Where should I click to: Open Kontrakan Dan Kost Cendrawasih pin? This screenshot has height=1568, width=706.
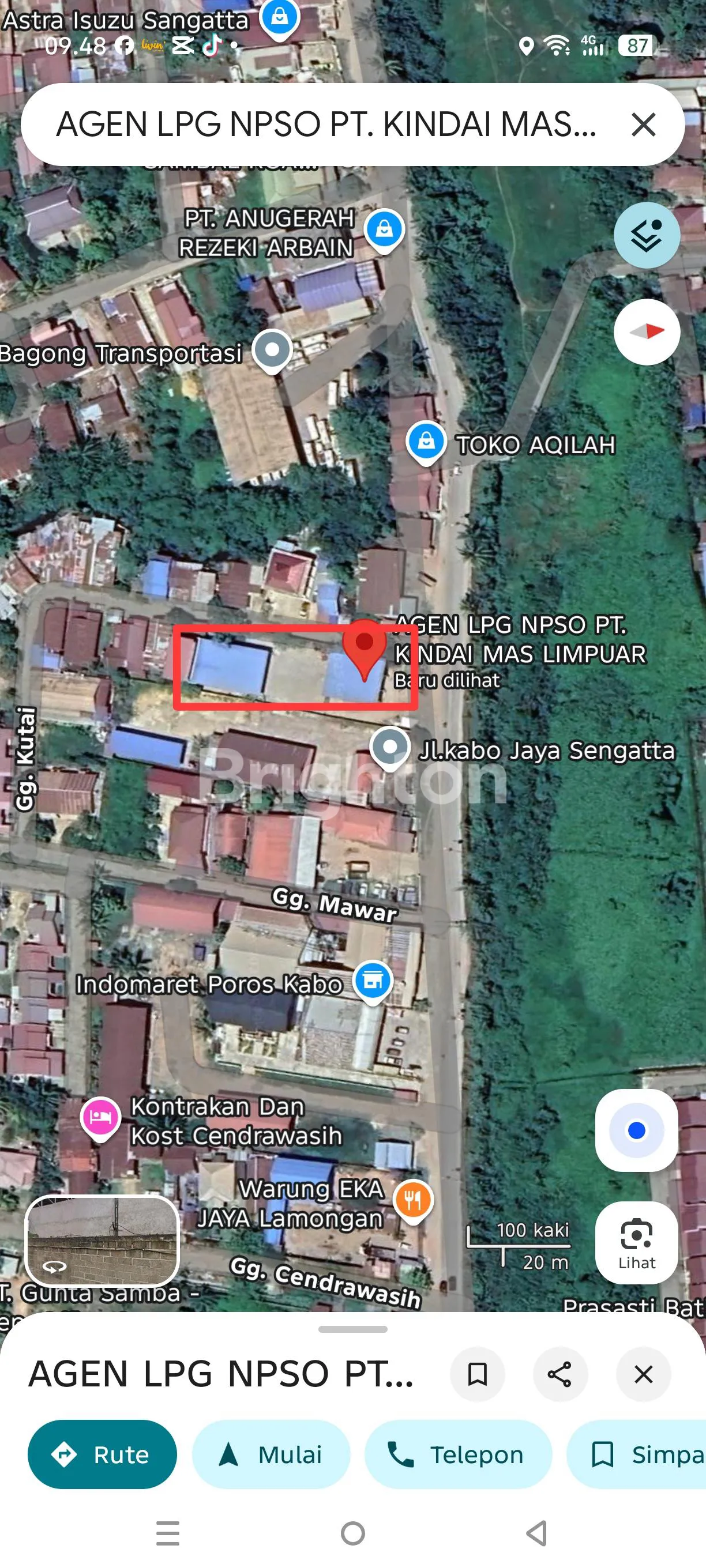[x=100, y=1117]
